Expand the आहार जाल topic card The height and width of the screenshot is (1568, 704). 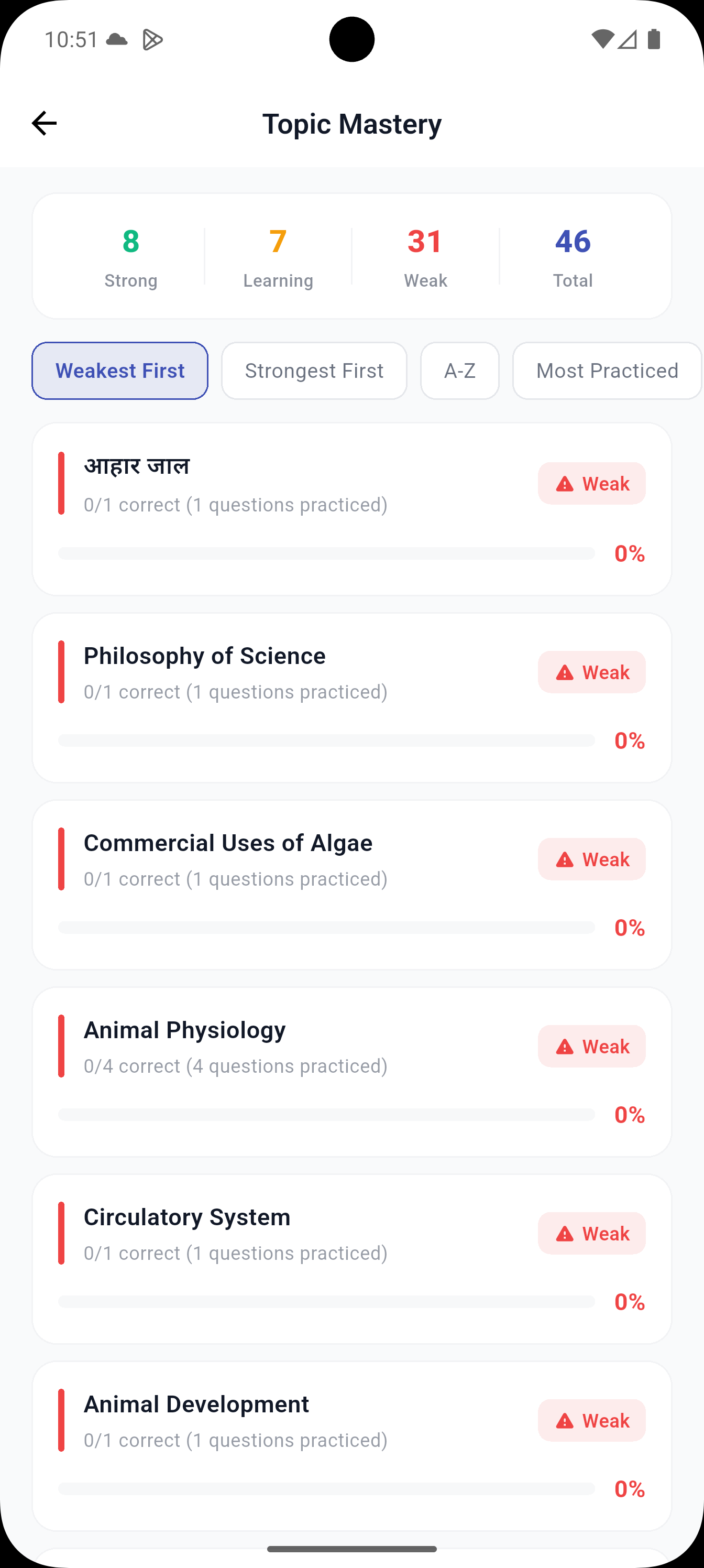pyautogui.click(x=351, y=509)
